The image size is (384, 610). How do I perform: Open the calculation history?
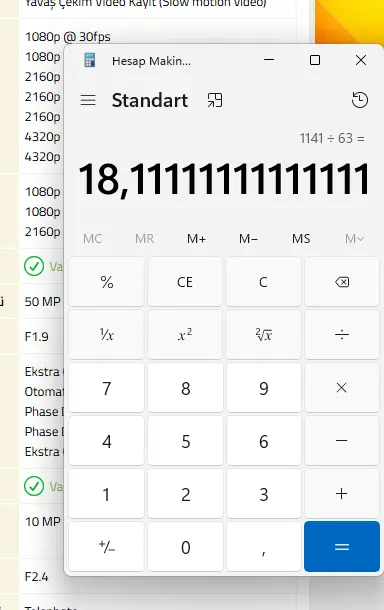tap(359, 100)
